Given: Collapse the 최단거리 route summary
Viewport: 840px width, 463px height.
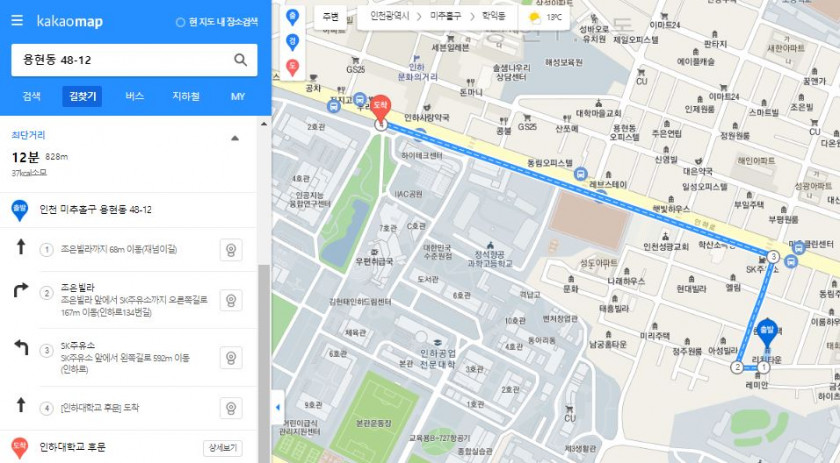Looking at the screenshot, I should [x=235, y=138].
